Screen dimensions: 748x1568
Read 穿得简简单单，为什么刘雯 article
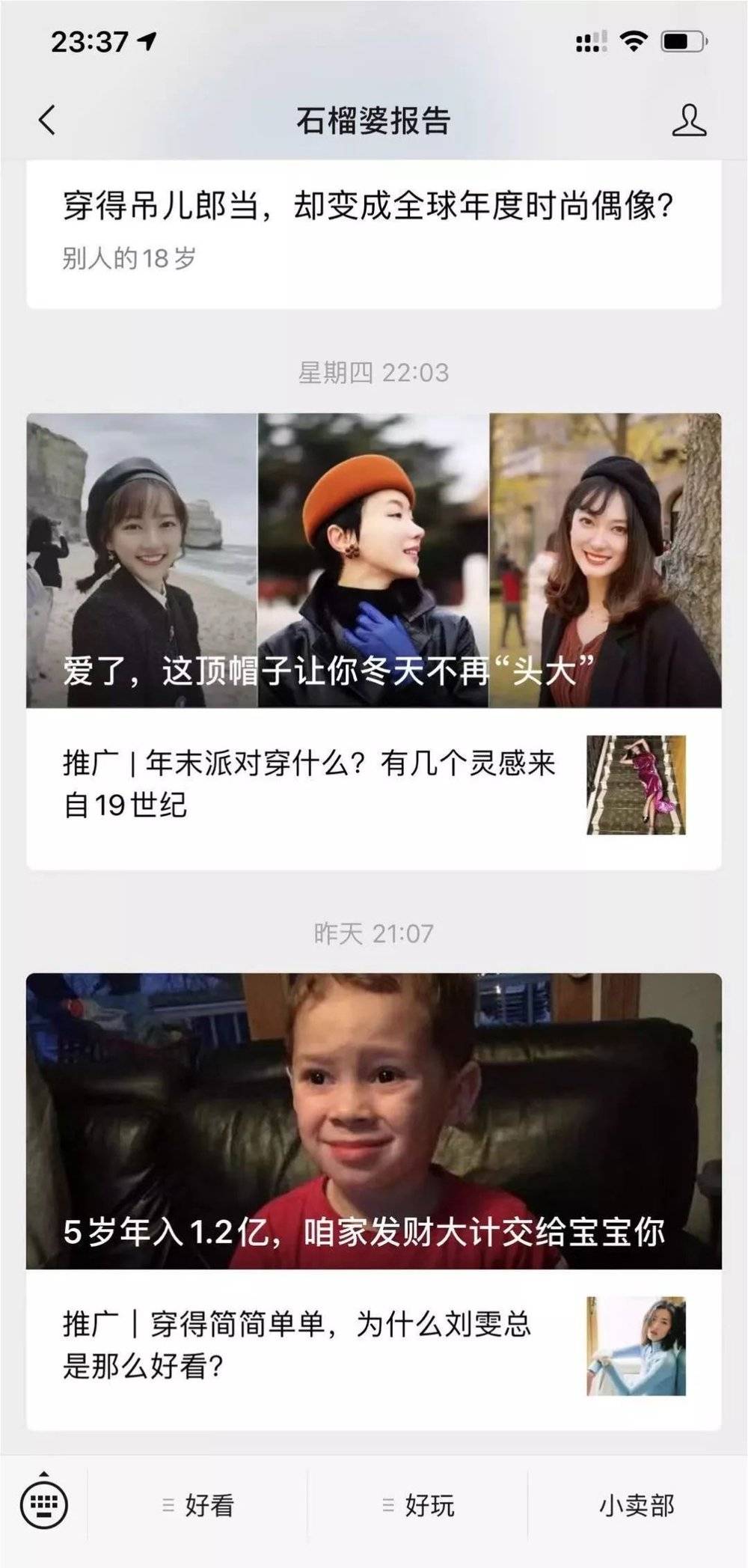(298, 1344)
